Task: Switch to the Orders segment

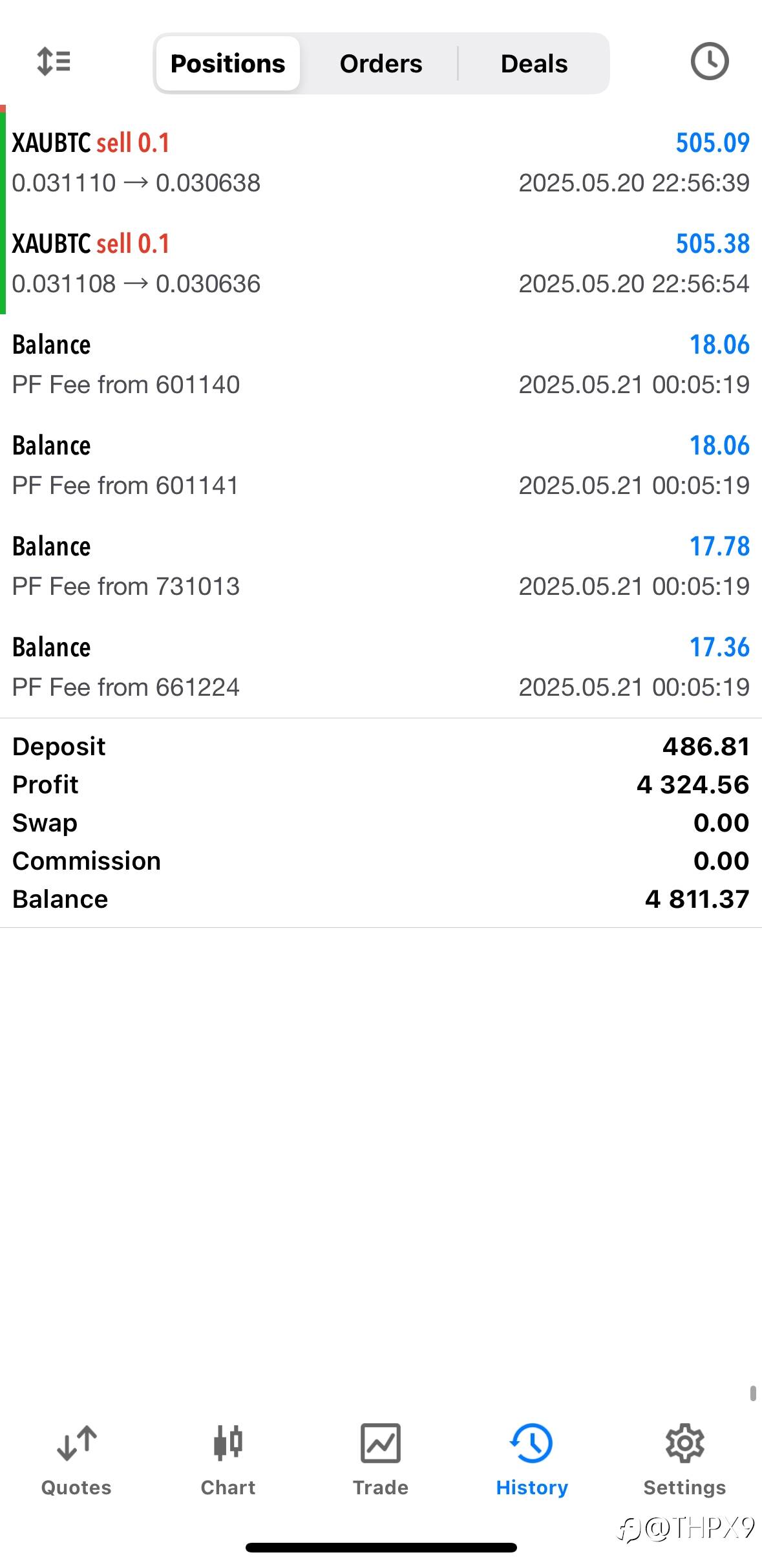Action: point(381,63)
